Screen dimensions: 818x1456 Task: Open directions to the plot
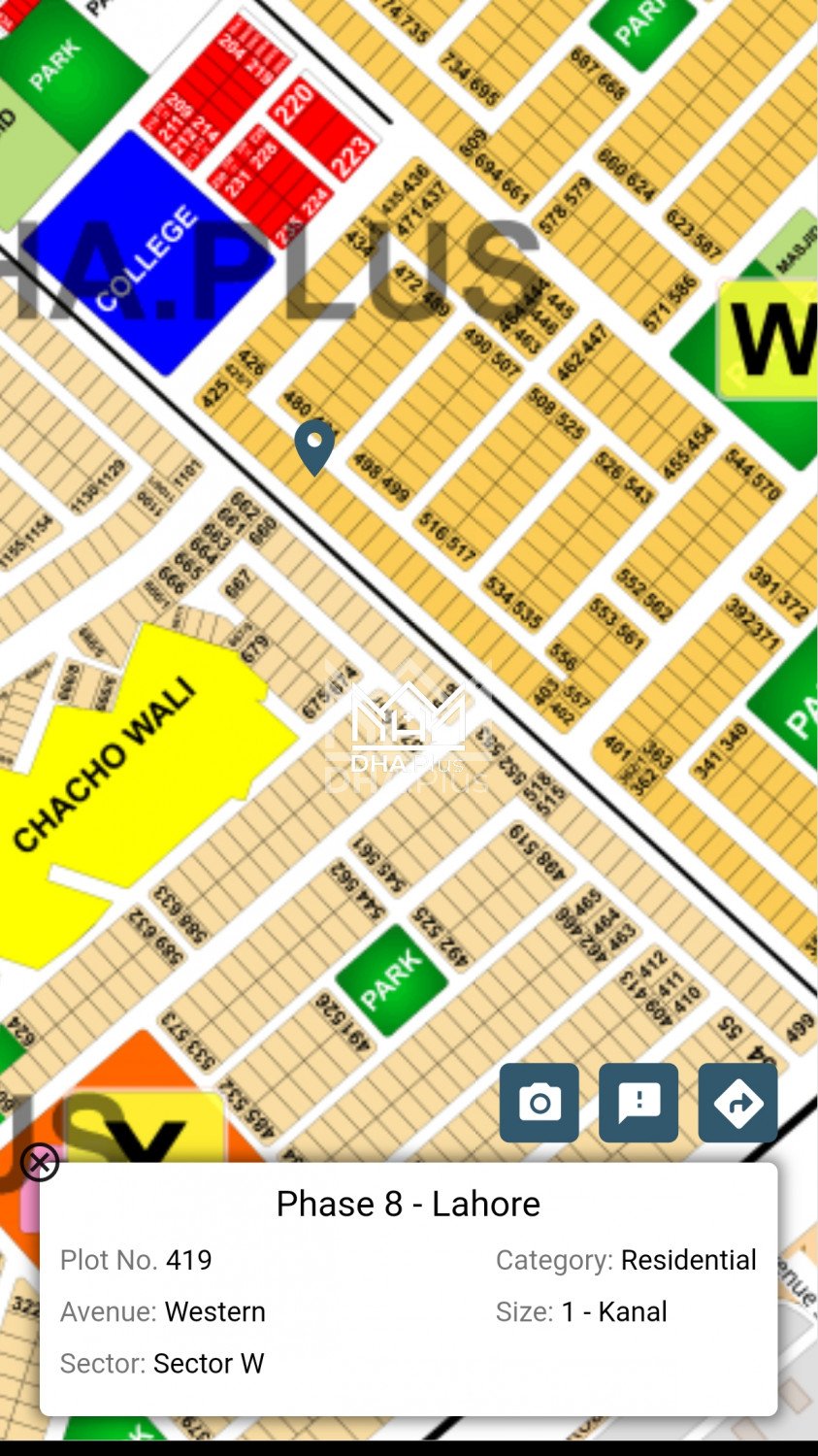[737, 1103]
